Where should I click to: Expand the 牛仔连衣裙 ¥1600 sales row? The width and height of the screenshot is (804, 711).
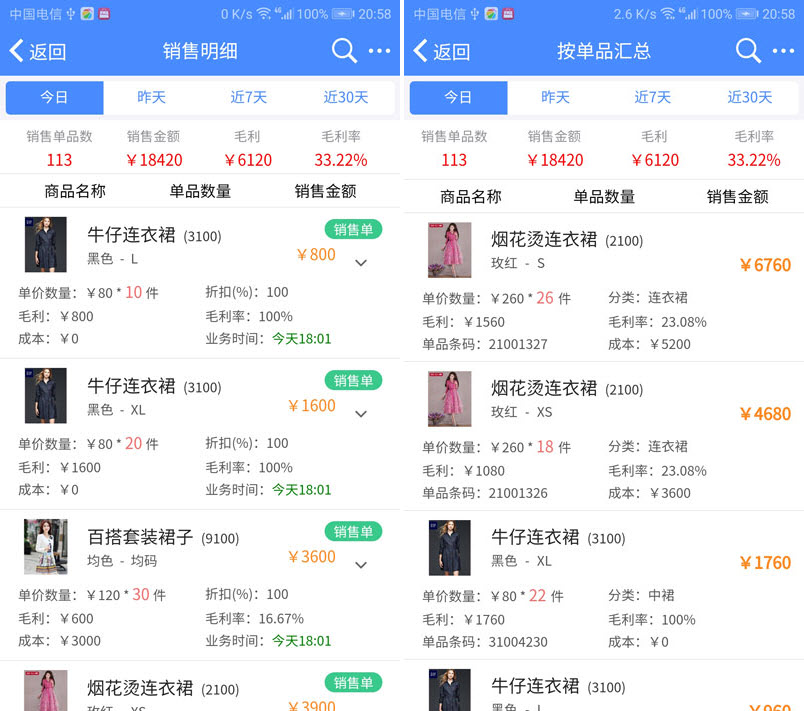pyautogui.click(x=361, y=414)
